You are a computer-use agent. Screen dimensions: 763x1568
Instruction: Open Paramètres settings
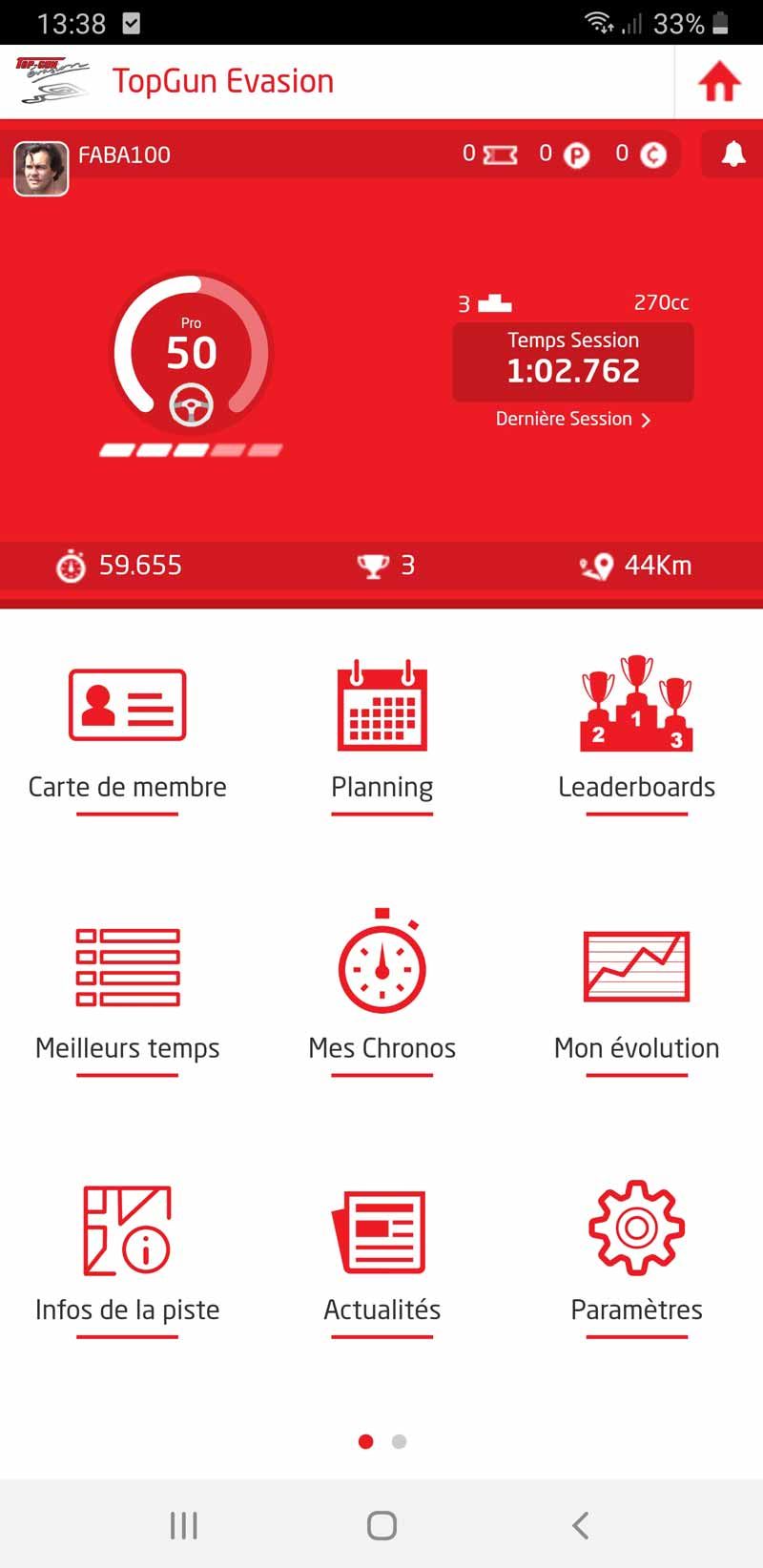click(x=636, y=1257)
